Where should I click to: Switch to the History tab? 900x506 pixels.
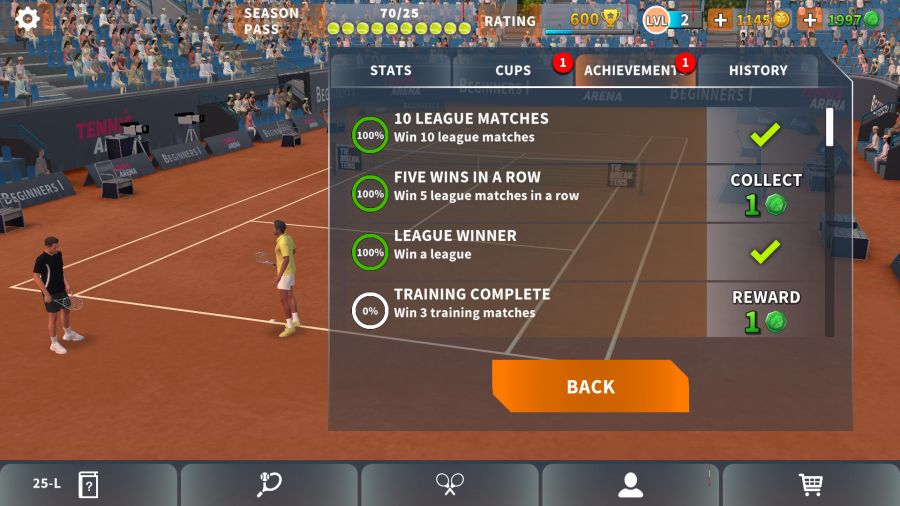757,70
